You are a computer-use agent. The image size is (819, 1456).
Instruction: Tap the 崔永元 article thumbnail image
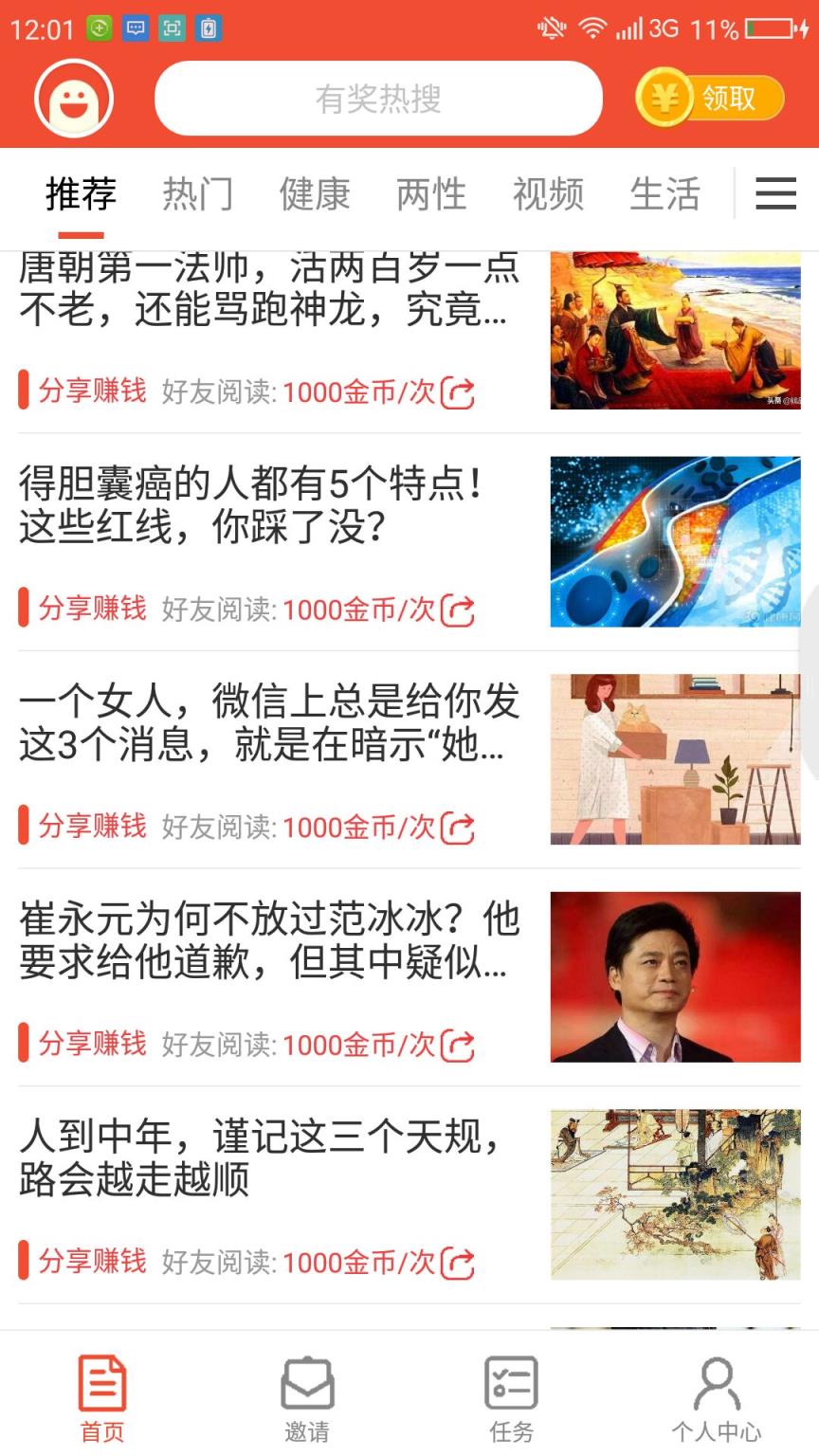675,978
